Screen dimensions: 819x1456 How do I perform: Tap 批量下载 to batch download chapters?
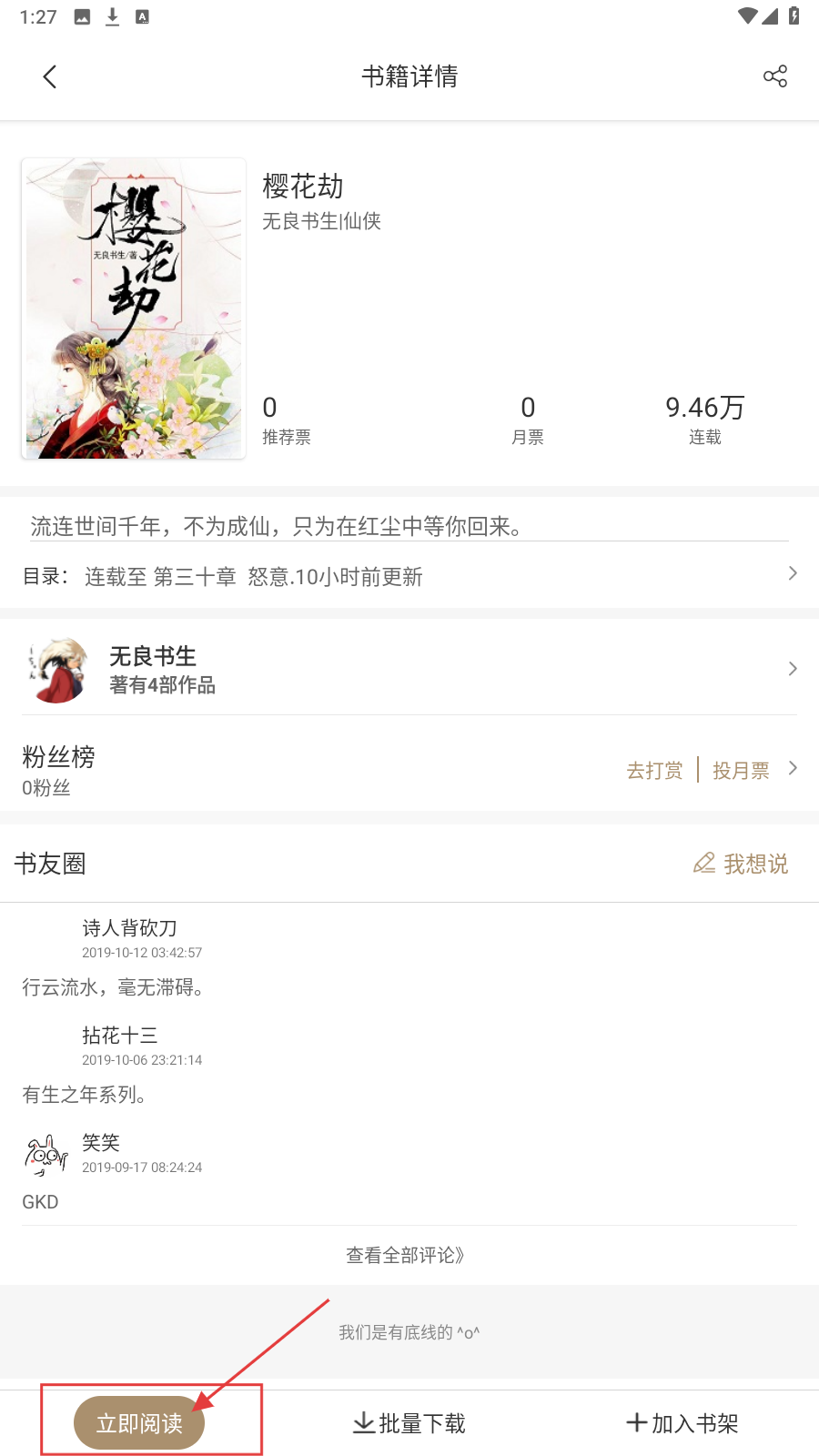(x=409, y=1423)
